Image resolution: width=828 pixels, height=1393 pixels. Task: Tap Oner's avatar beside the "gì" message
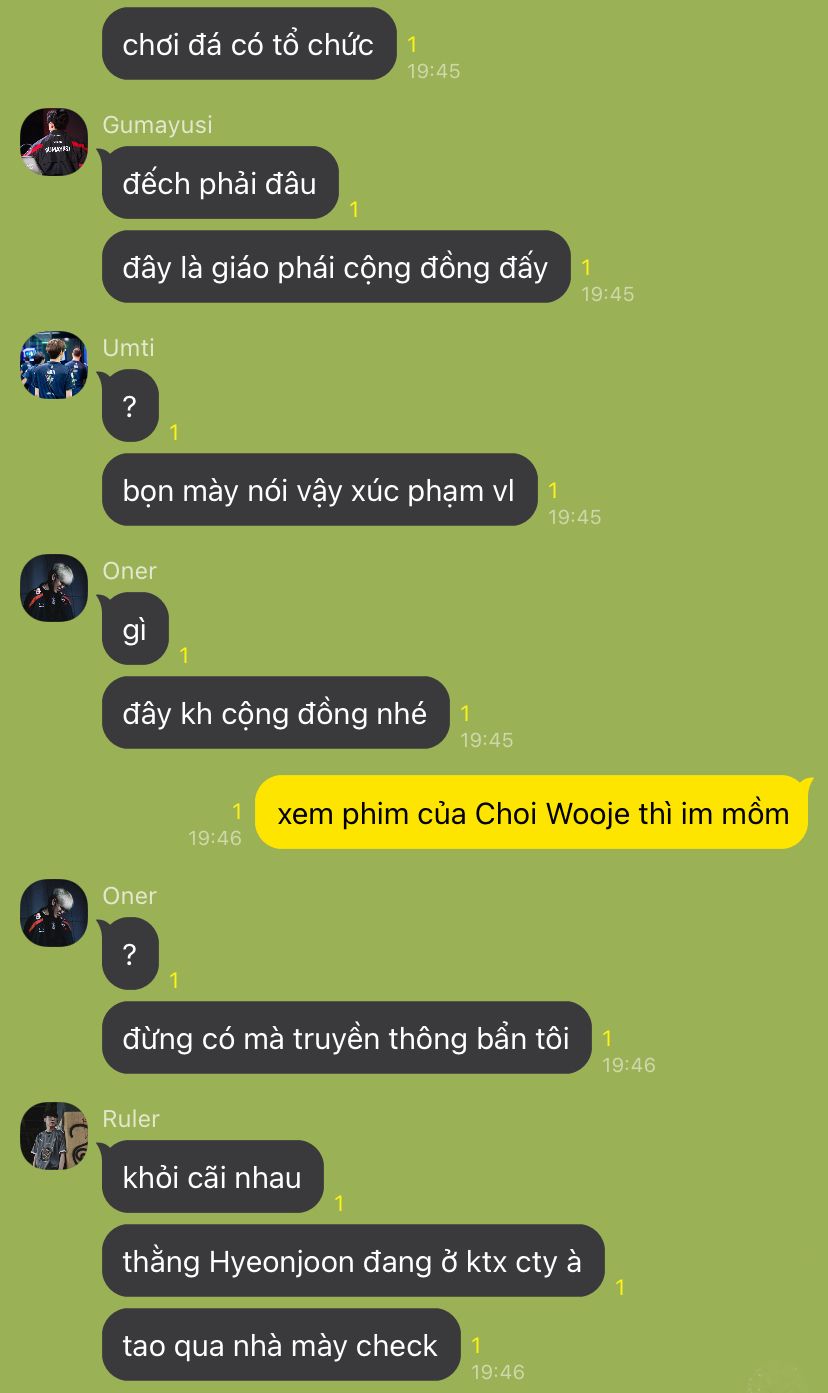click(54, 588)
